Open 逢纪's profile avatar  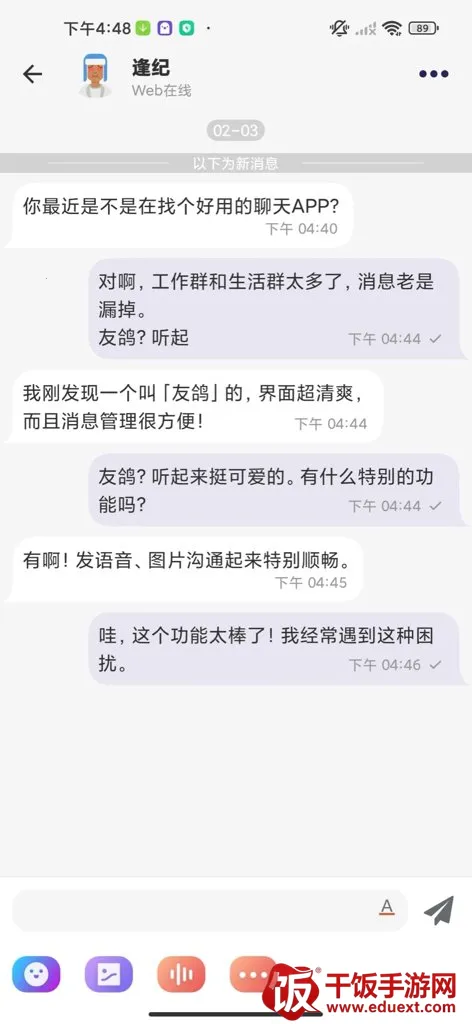tap(95, 76)
